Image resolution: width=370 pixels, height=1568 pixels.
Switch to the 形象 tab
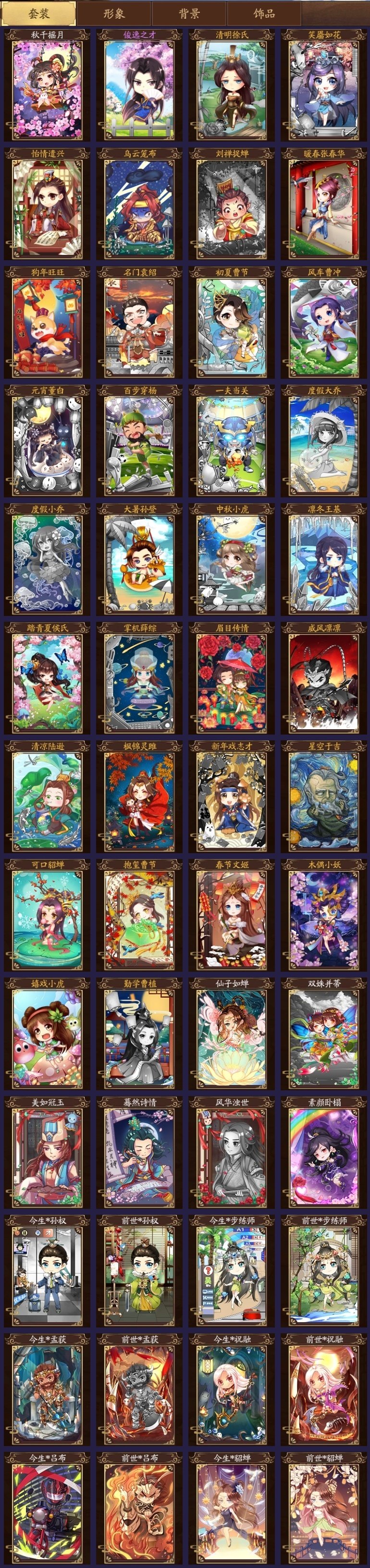click(114, 13)
